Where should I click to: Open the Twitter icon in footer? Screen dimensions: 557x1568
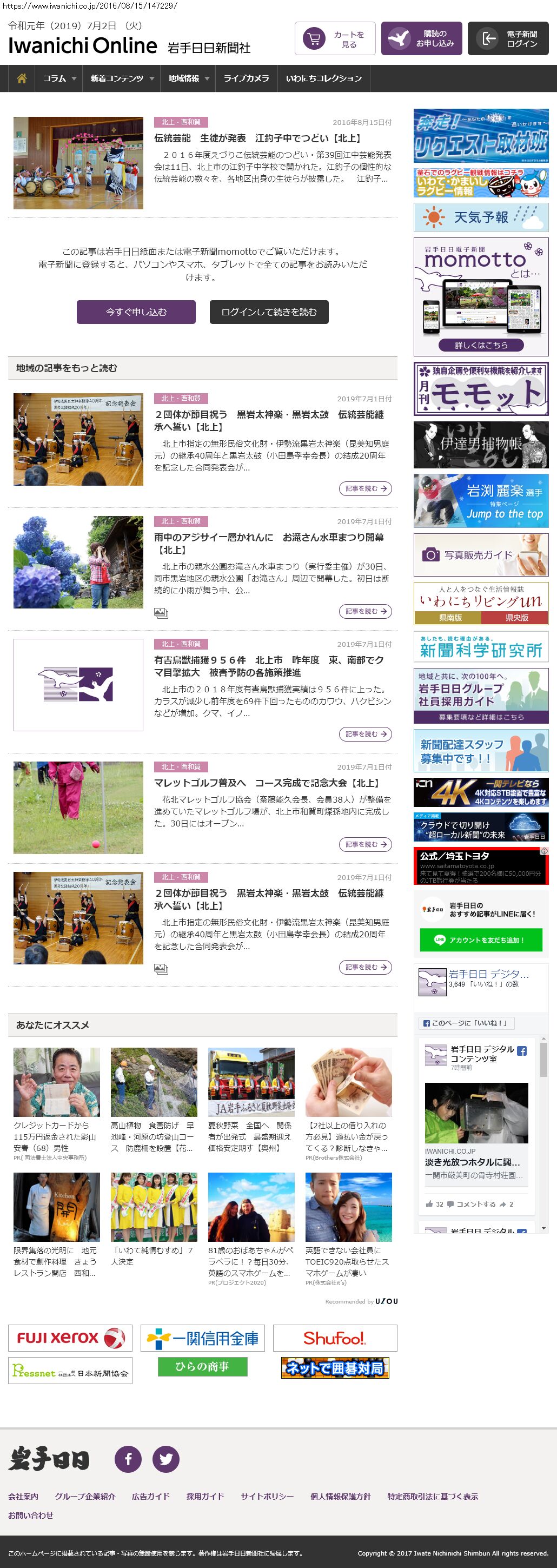[165, 1460]
